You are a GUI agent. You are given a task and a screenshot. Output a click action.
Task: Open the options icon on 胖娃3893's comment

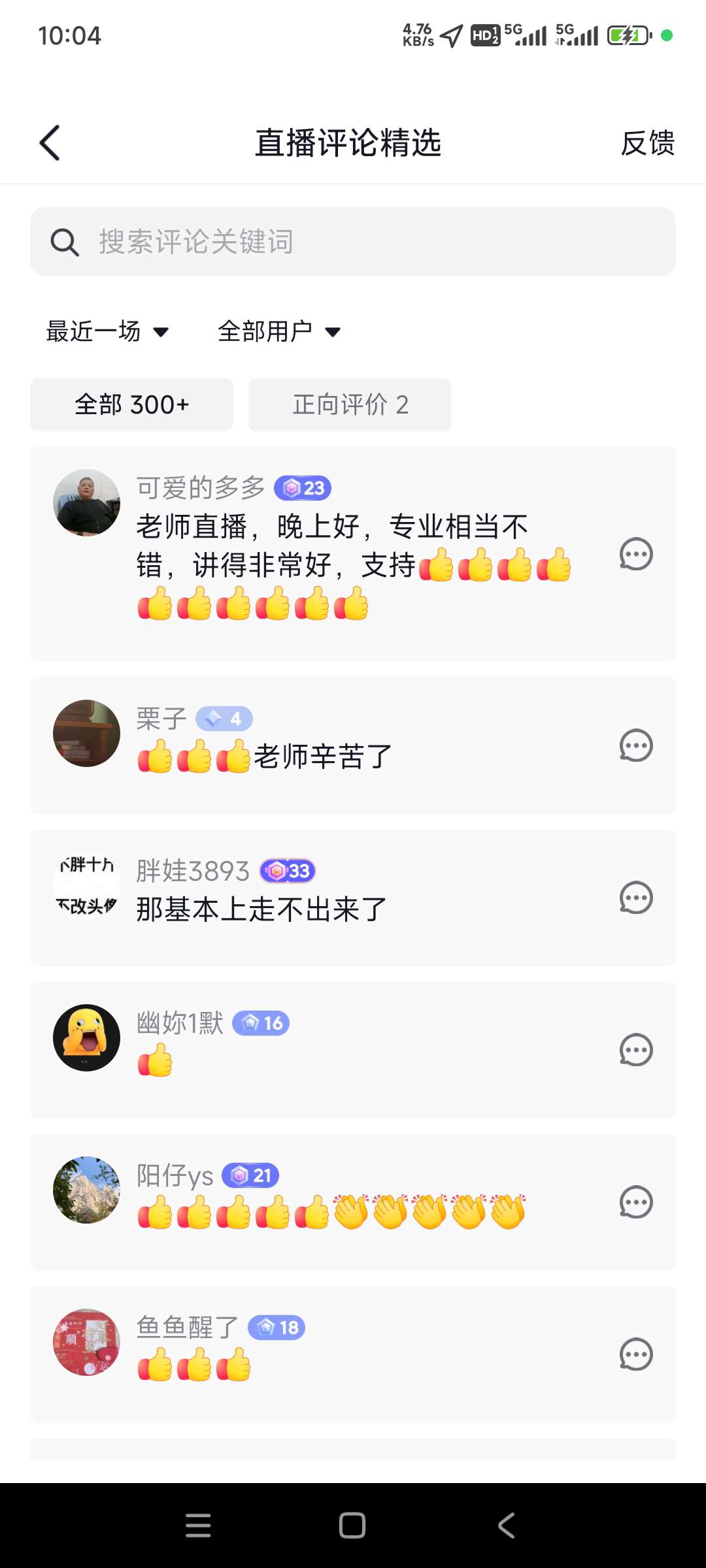tap(635, 898)
